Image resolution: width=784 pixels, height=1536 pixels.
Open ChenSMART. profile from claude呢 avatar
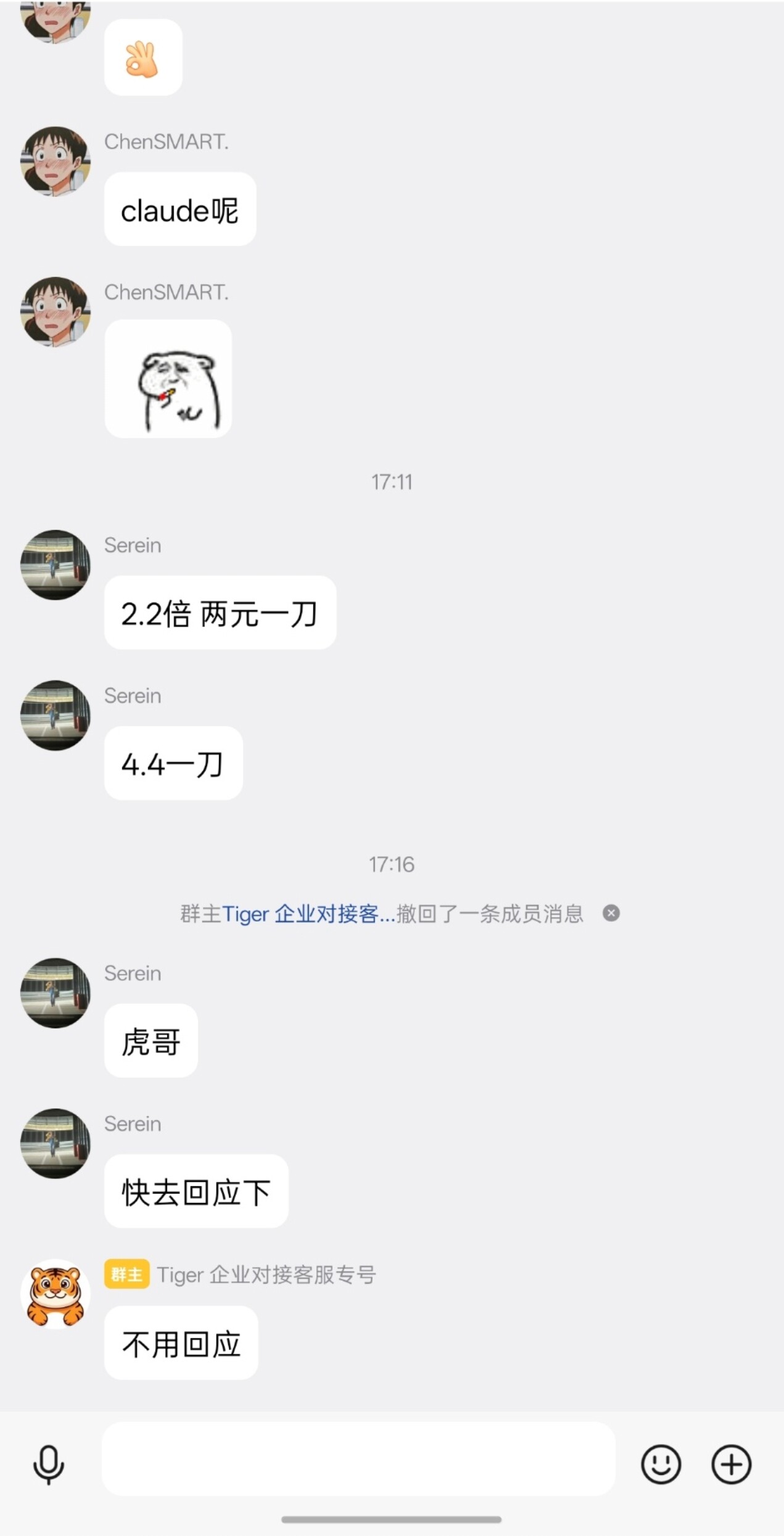point(56,161)
